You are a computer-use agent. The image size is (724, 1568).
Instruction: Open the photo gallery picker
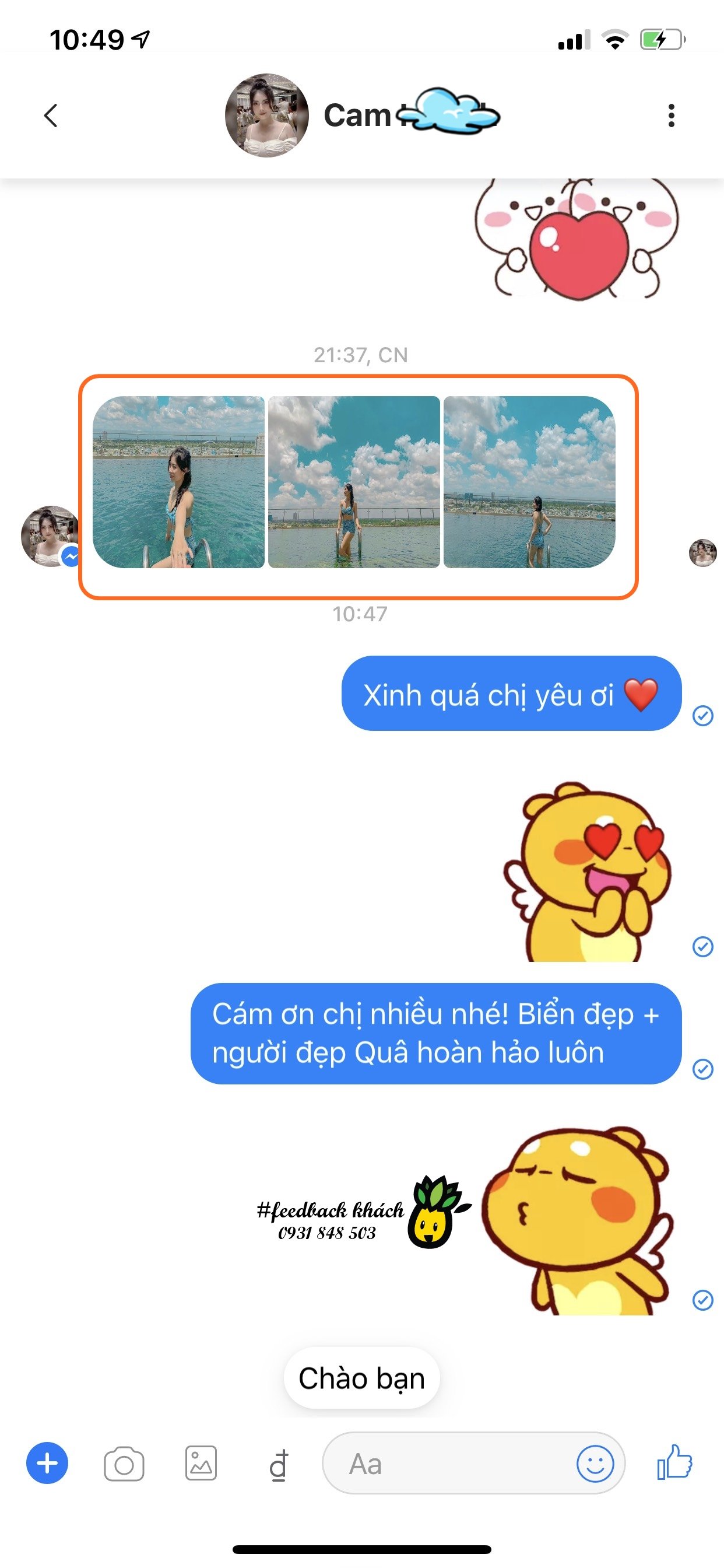(x=201, y=1464)
